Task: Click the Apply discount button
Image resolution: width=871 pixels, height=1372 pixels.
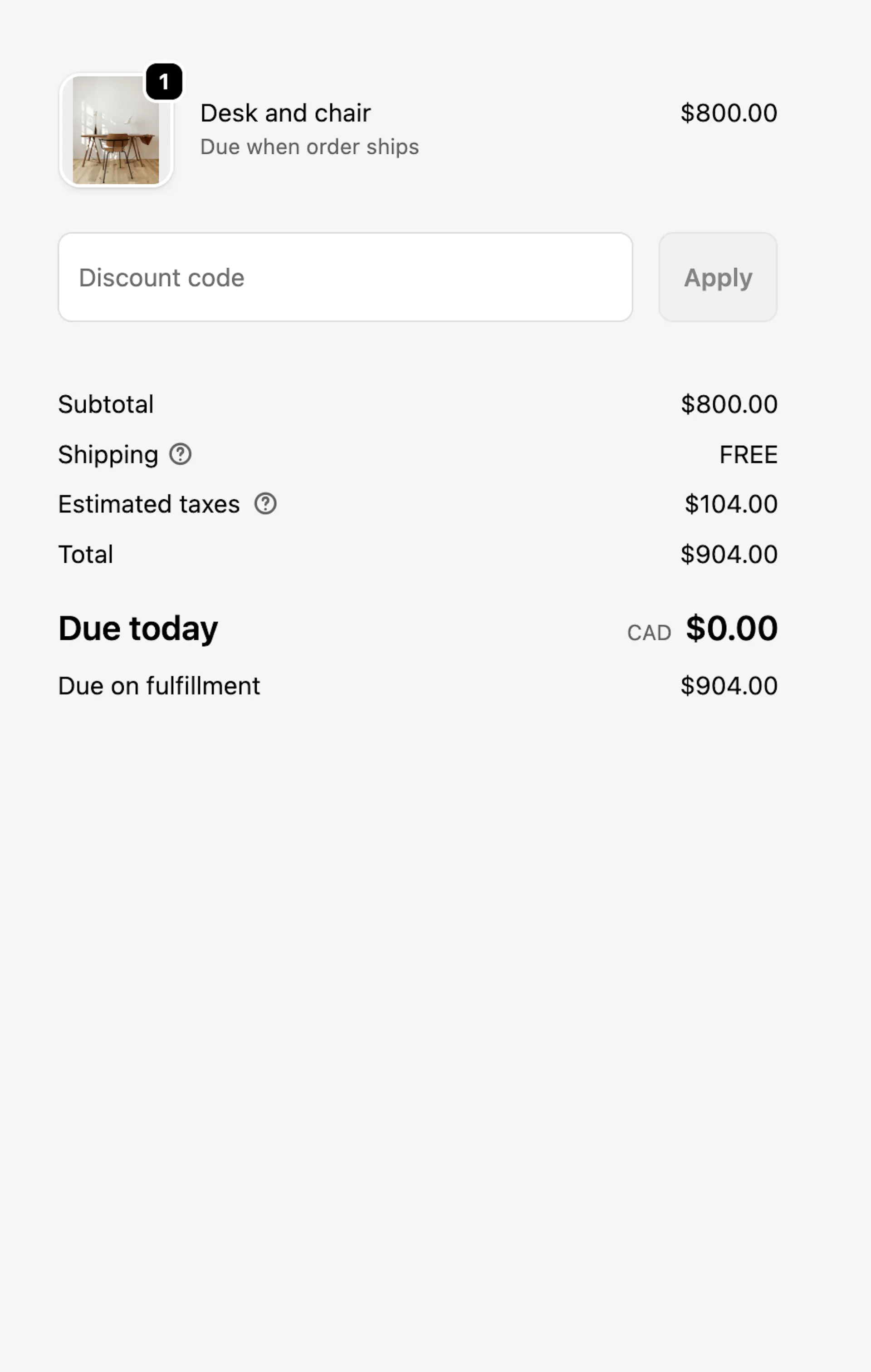Action: coord(718,277)
